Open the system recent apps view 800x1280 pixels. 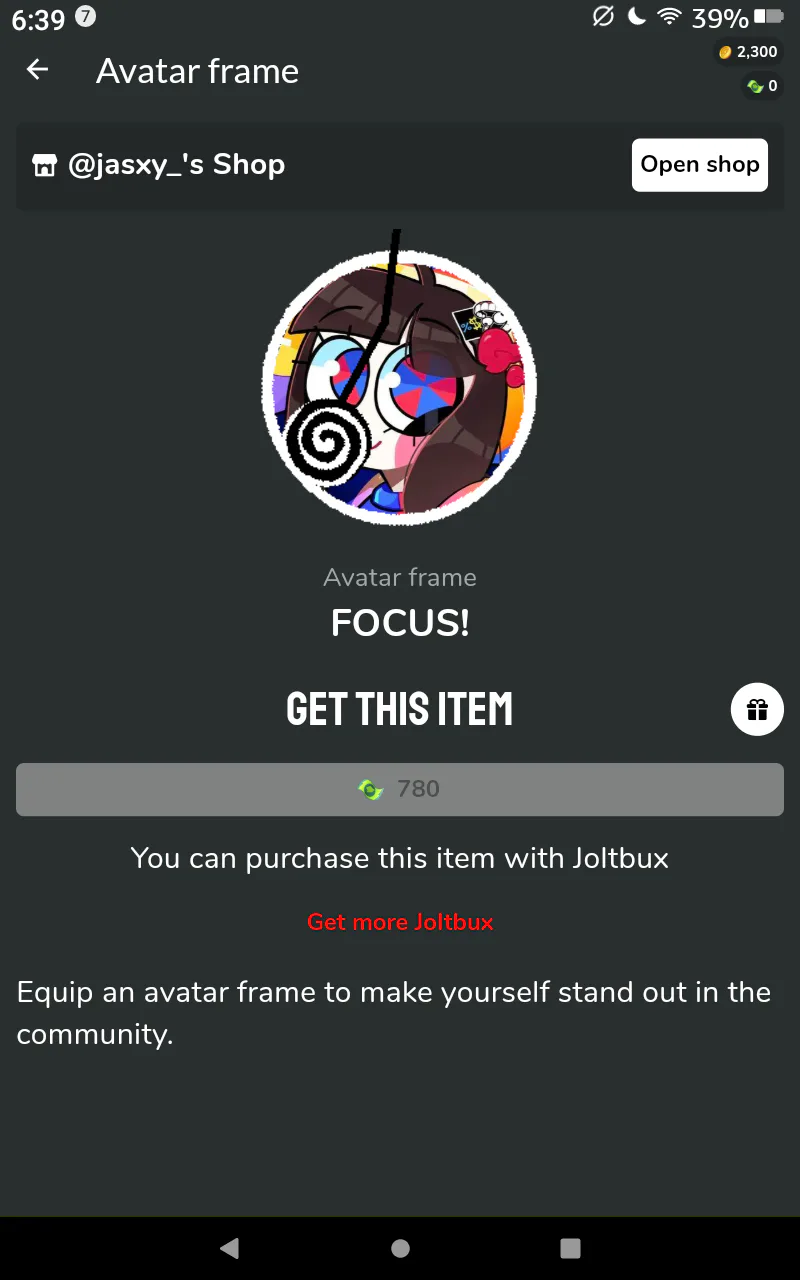(570, 1248)
